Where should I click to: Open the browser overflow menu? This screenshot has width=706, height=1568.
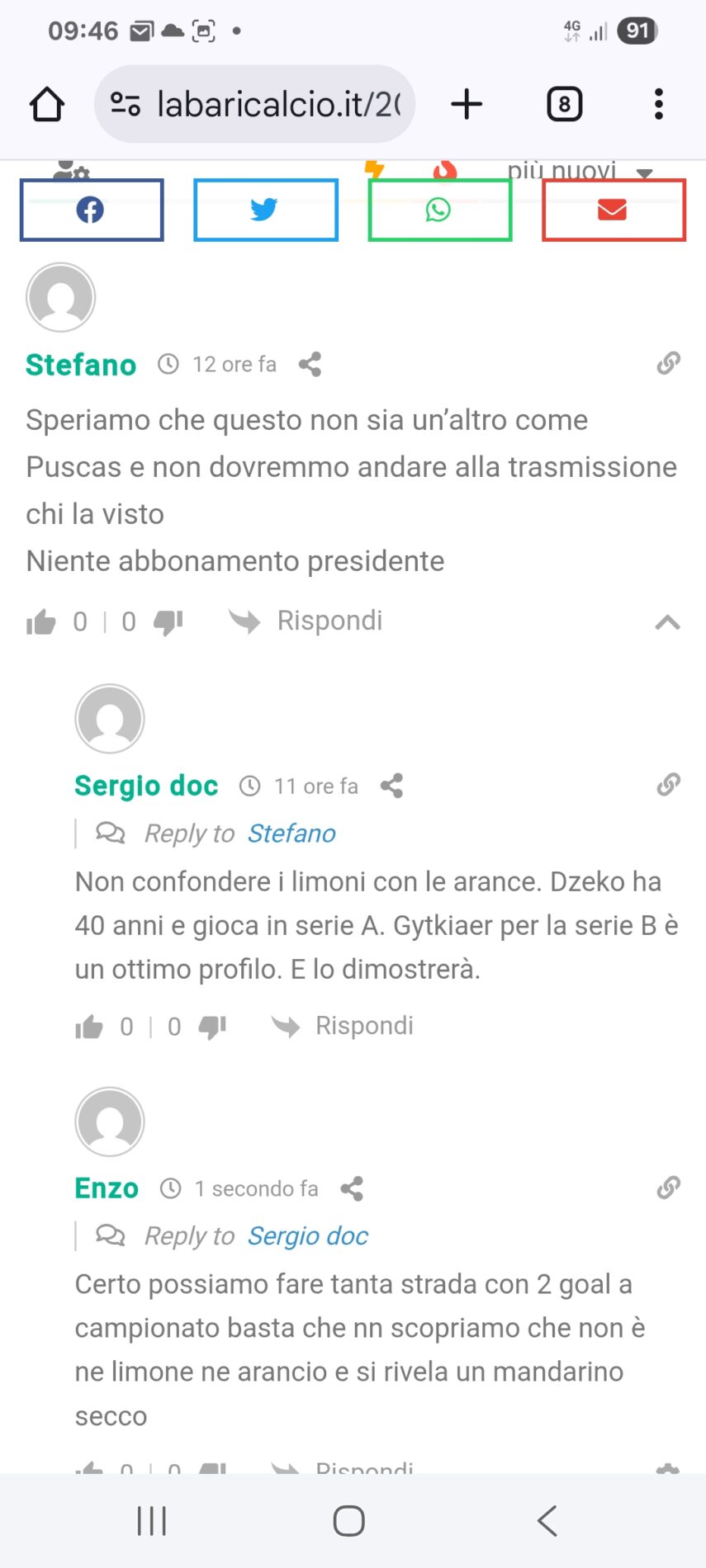click(x=658, y=105)
